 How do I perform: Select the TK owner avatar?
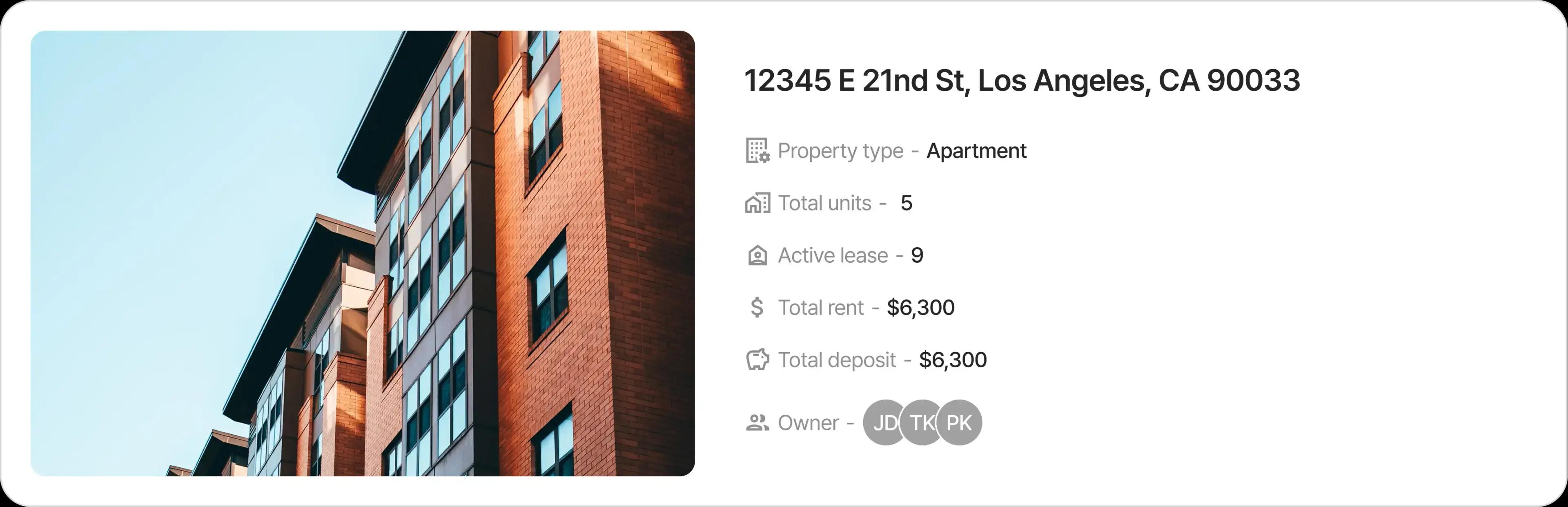pyautogui.click(x=920, y=422)
